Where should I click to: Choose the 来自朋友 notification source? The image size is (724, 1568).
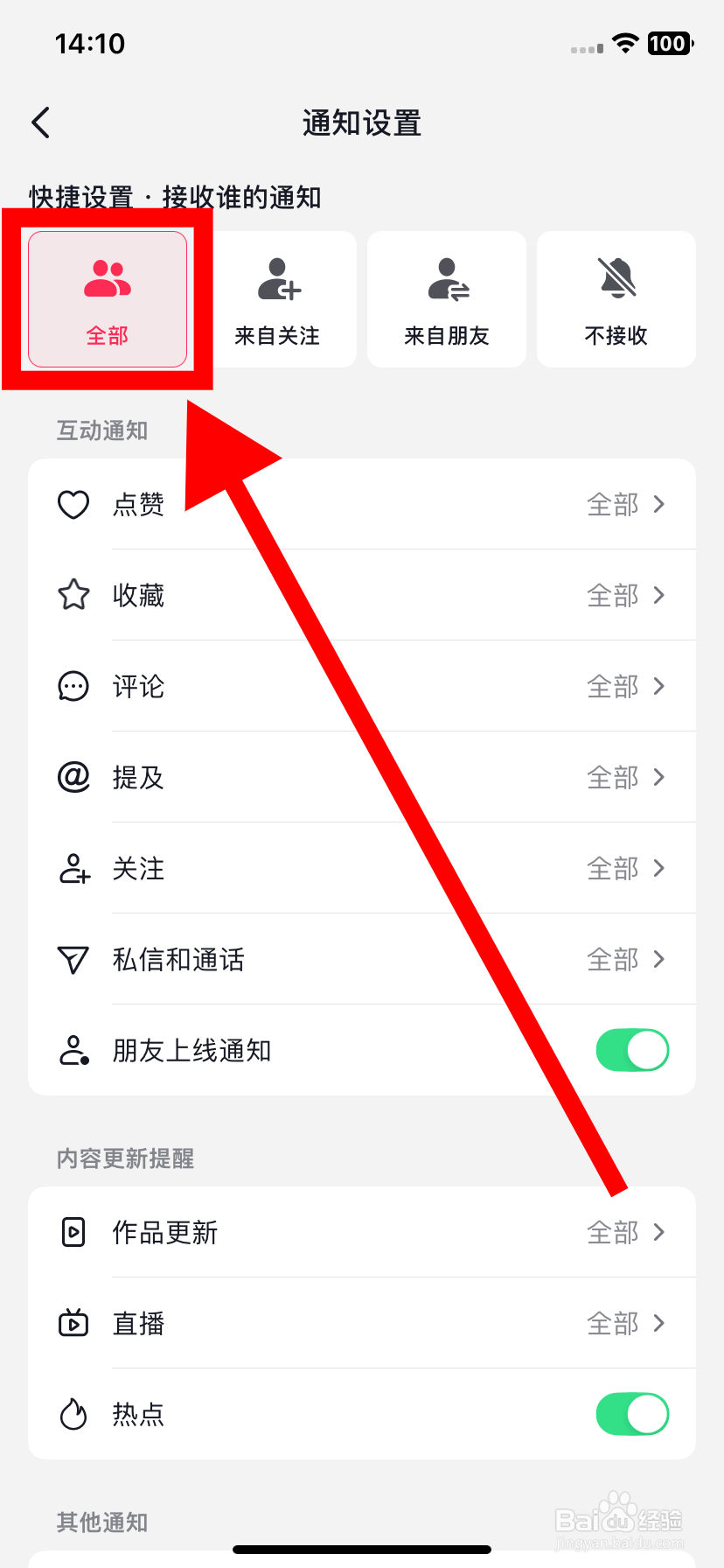tap(446, 298)
